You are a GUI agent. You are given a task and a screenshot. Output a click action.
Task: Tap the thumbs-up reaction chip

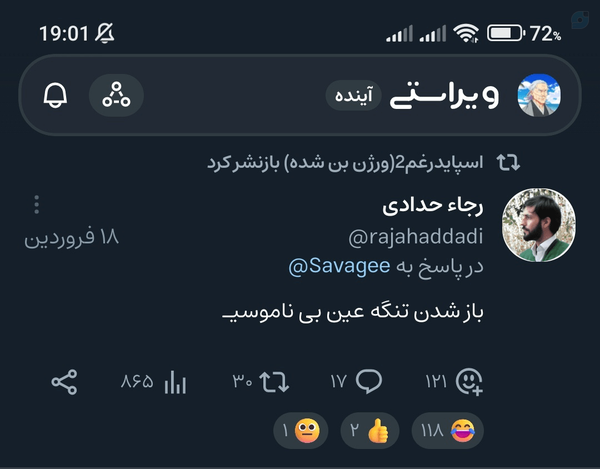coord(370,431)
